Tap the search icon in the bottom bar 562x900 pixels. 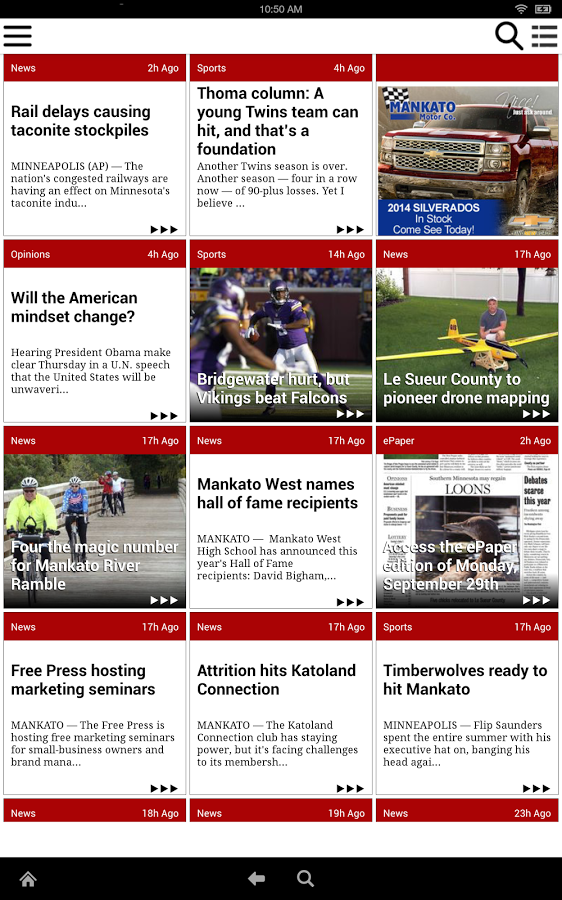[x=305, y=878]
